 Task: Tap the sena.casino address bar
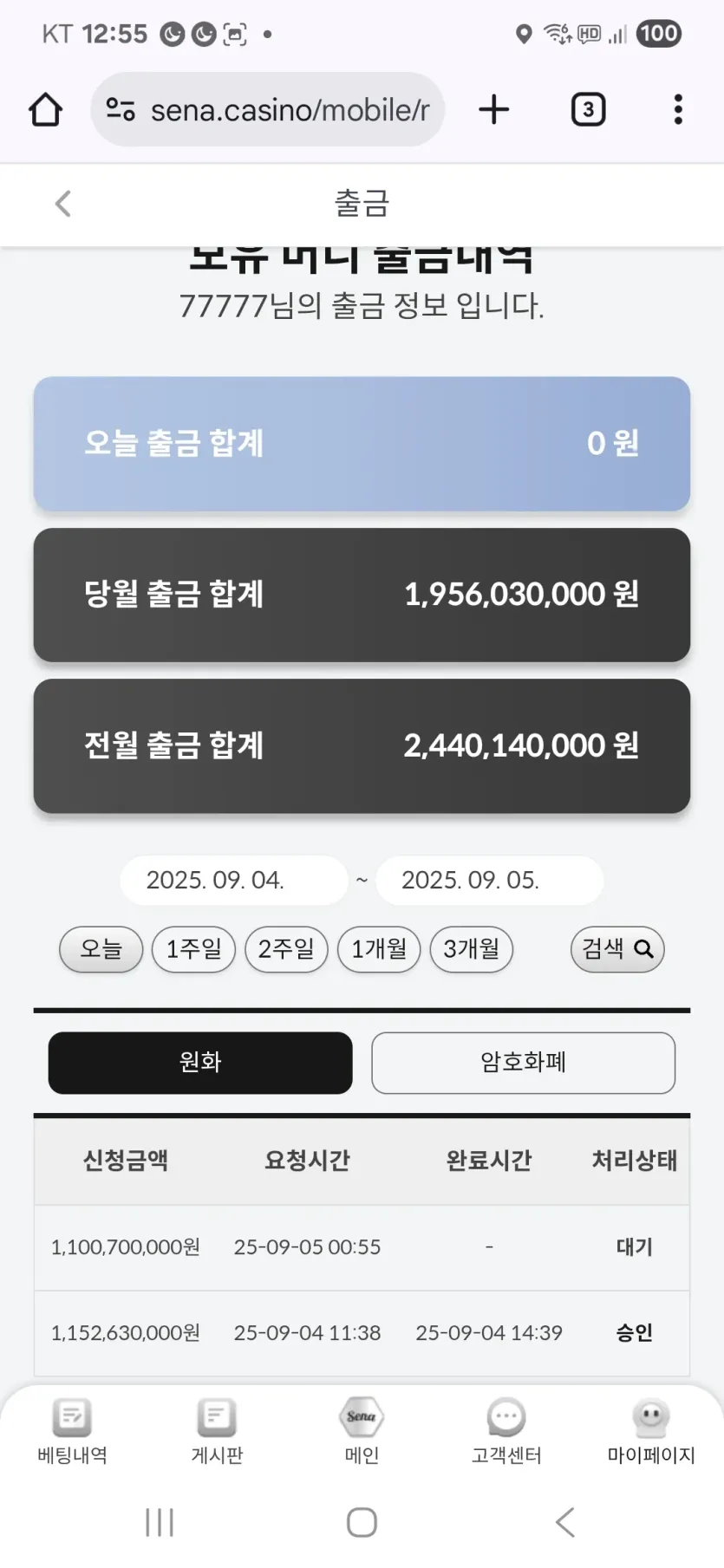coord(268,110)
